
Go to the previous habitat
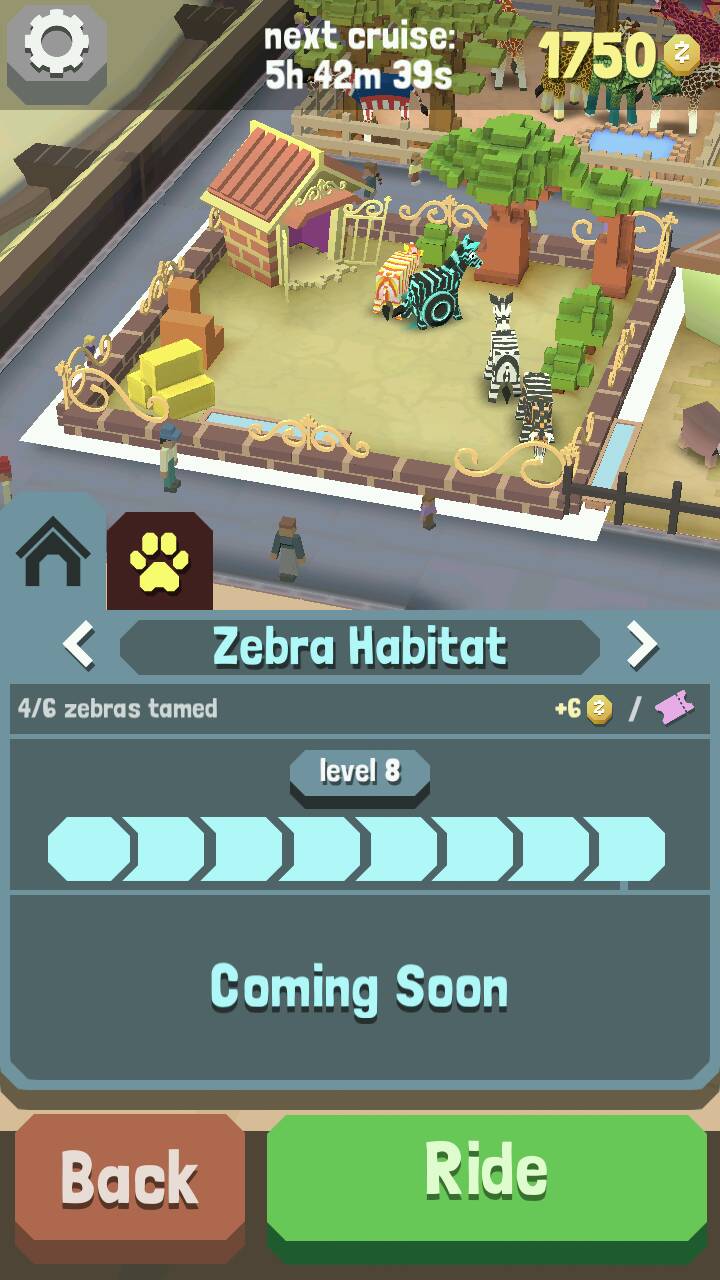click(79, 646)
